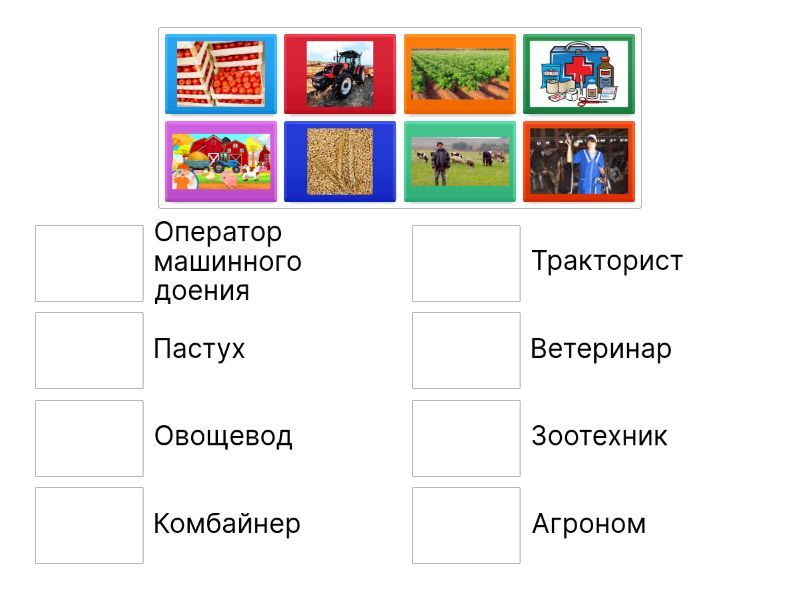Choose the empty box beside Комбайнер
Image resolution: width=800 pixels, height=600 pixels.
[x=89, y=525]
